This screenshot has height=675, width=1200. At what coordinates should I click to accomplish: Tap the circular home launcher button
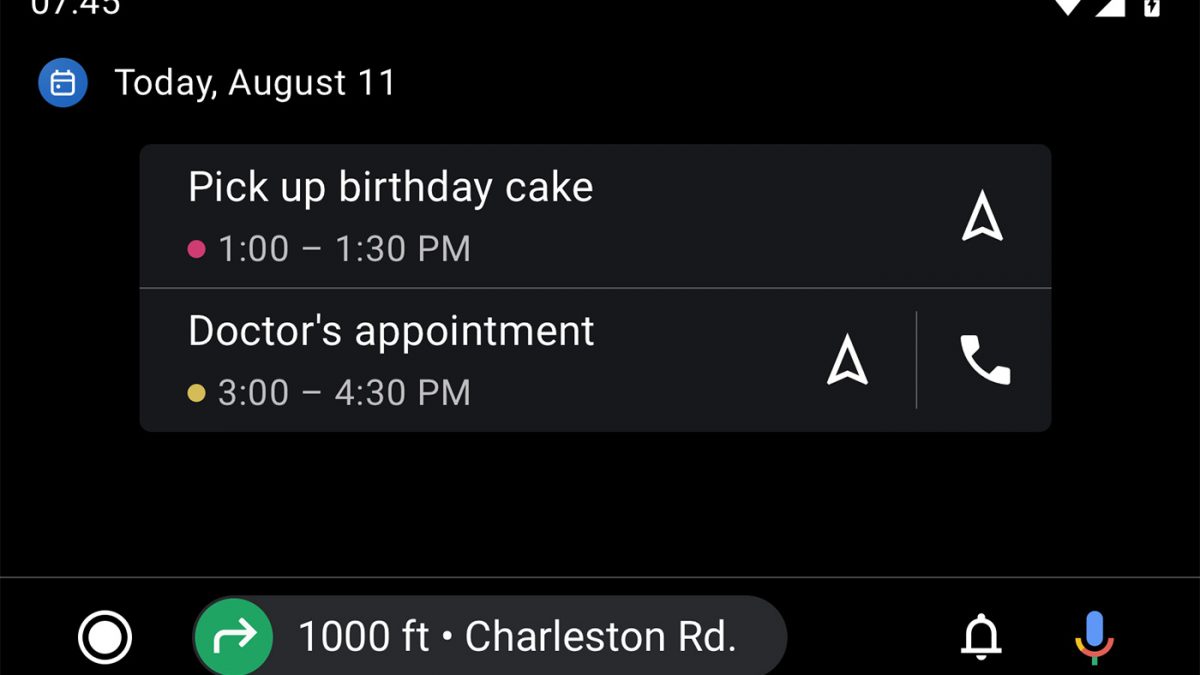[x=105, y=637]
